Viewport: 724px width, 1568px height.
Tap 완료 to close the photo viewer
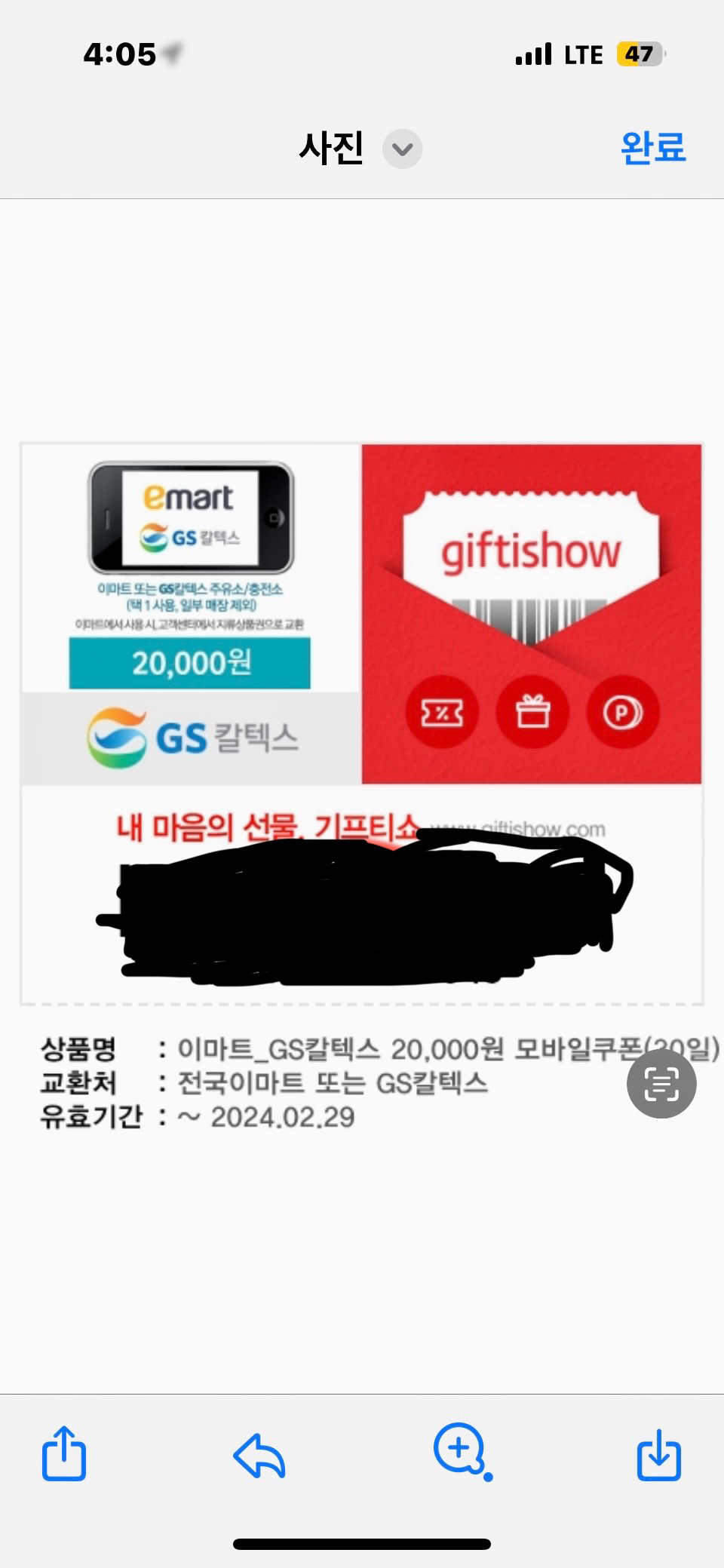(652, 148)
